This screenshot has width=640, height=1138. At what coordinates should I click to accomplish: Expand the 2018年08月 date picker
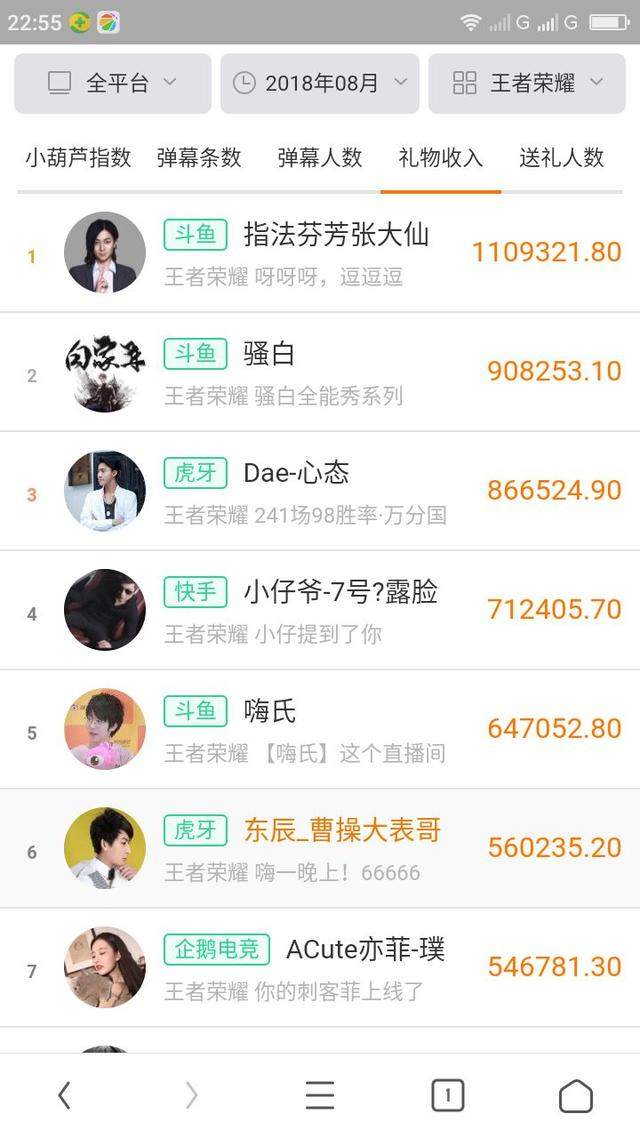tap(320, 83)
